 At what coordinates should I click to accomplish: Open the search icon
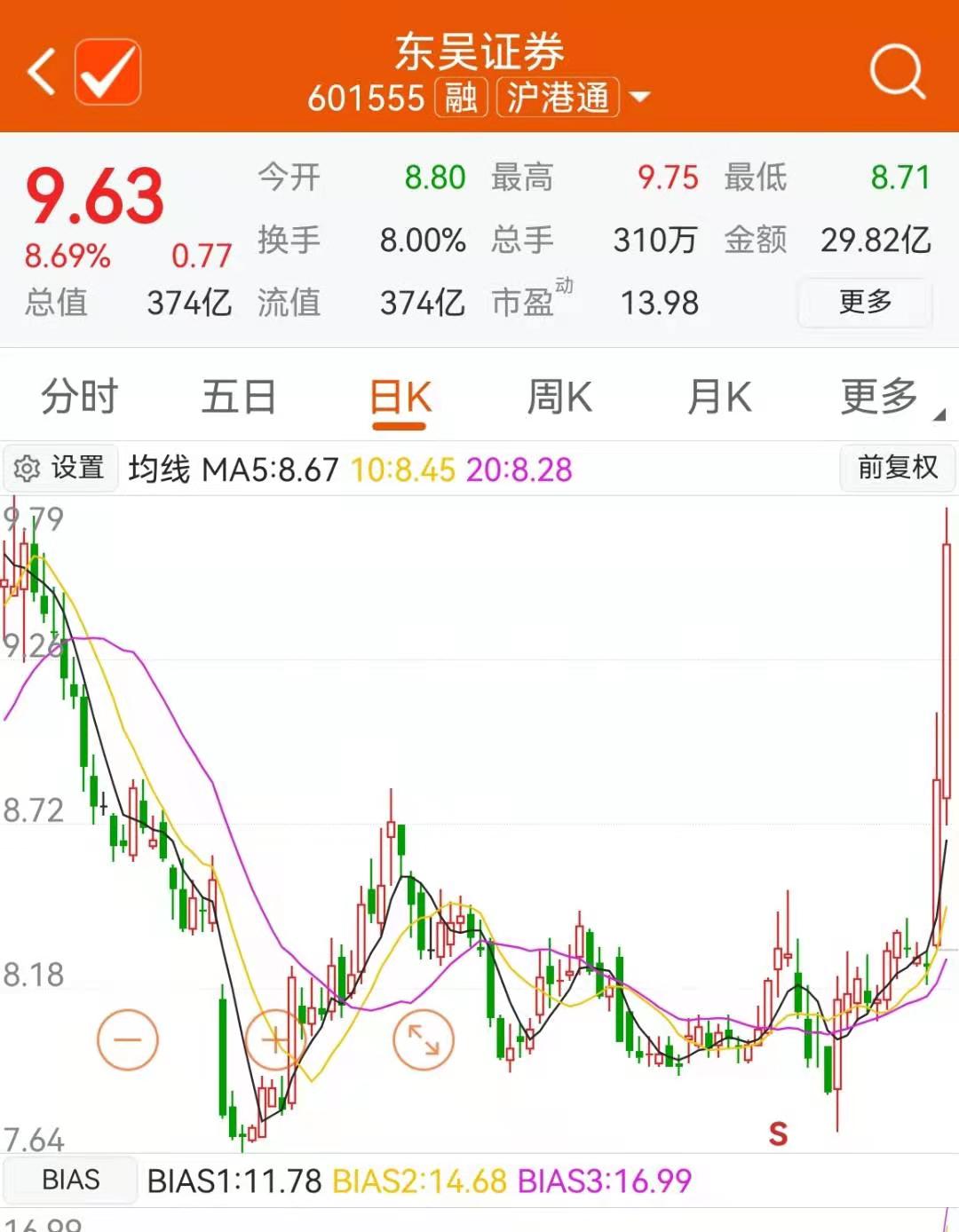click(x=897, y=71)
